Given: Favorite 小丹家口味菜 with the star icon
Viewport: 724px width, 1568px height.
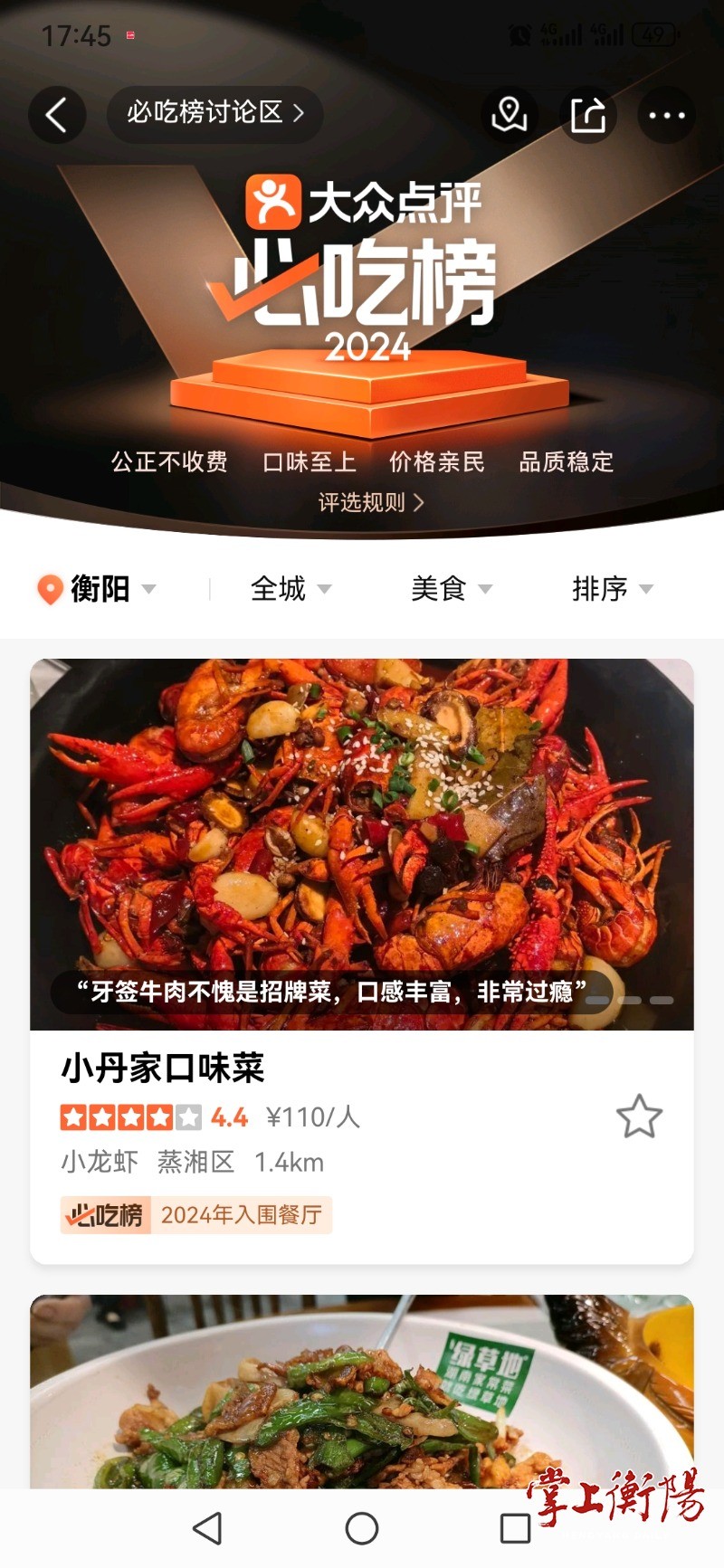Looking at the screenshot, I should click(x=639, y=1117).
